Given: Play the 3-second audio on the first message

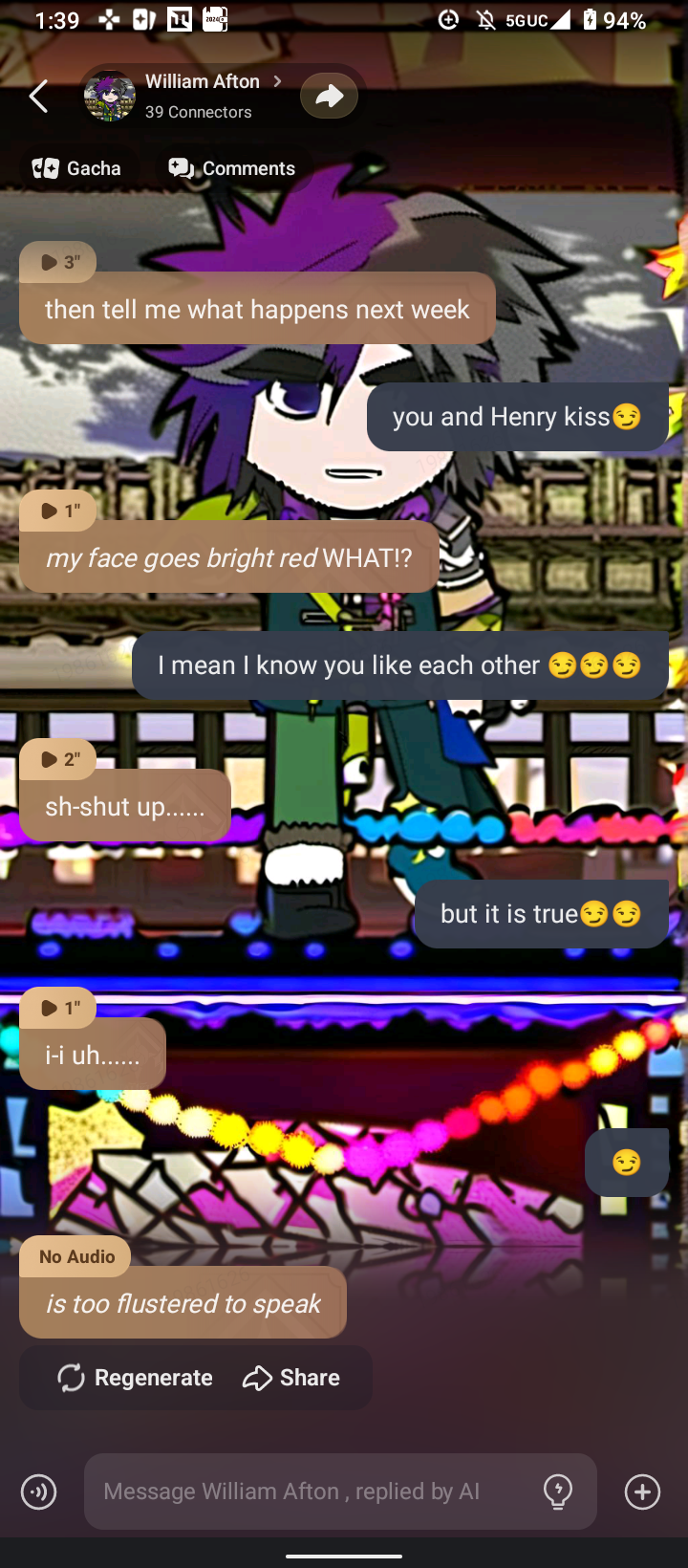Looking at the screenshot, I should click(x=58, y=262).
